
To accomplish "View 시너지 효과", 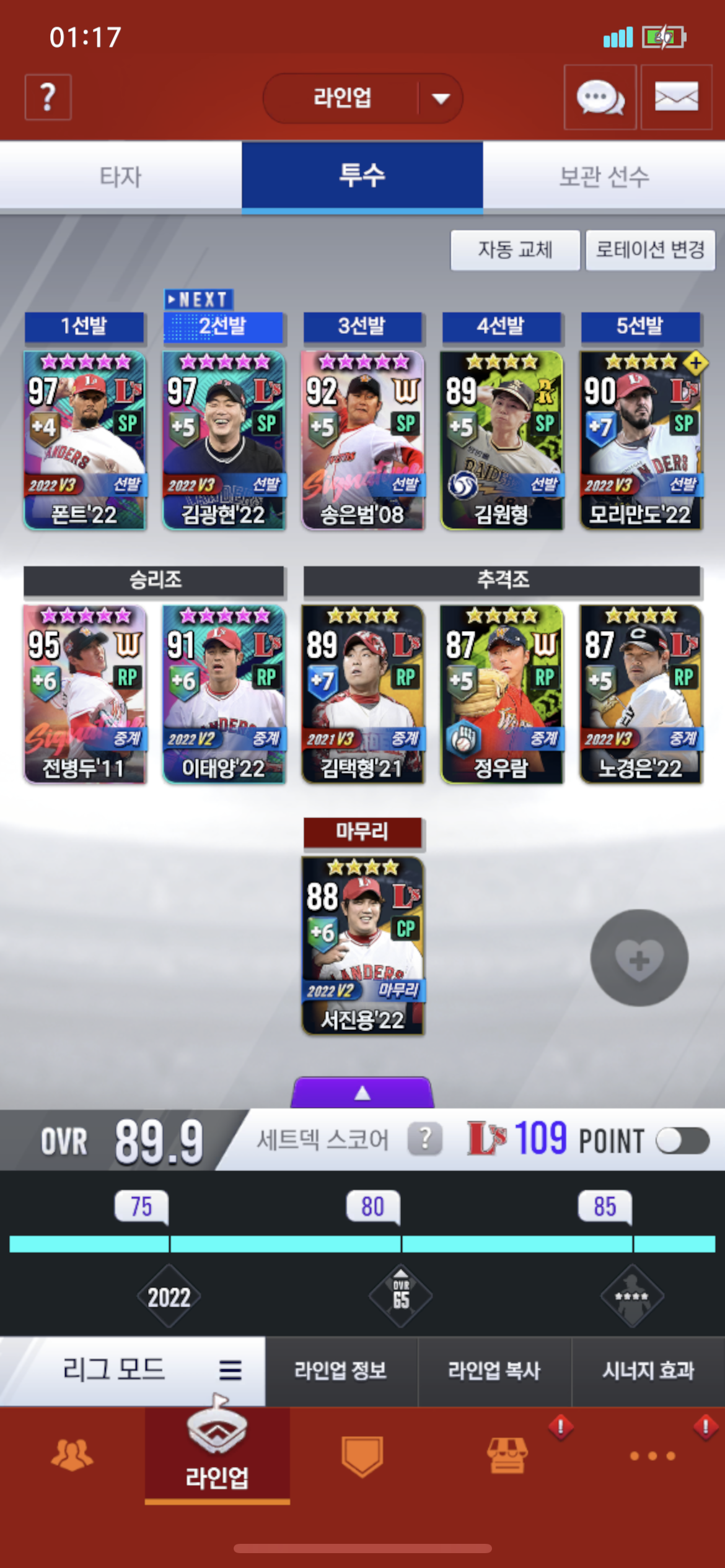I will (x=648, y=1370).
